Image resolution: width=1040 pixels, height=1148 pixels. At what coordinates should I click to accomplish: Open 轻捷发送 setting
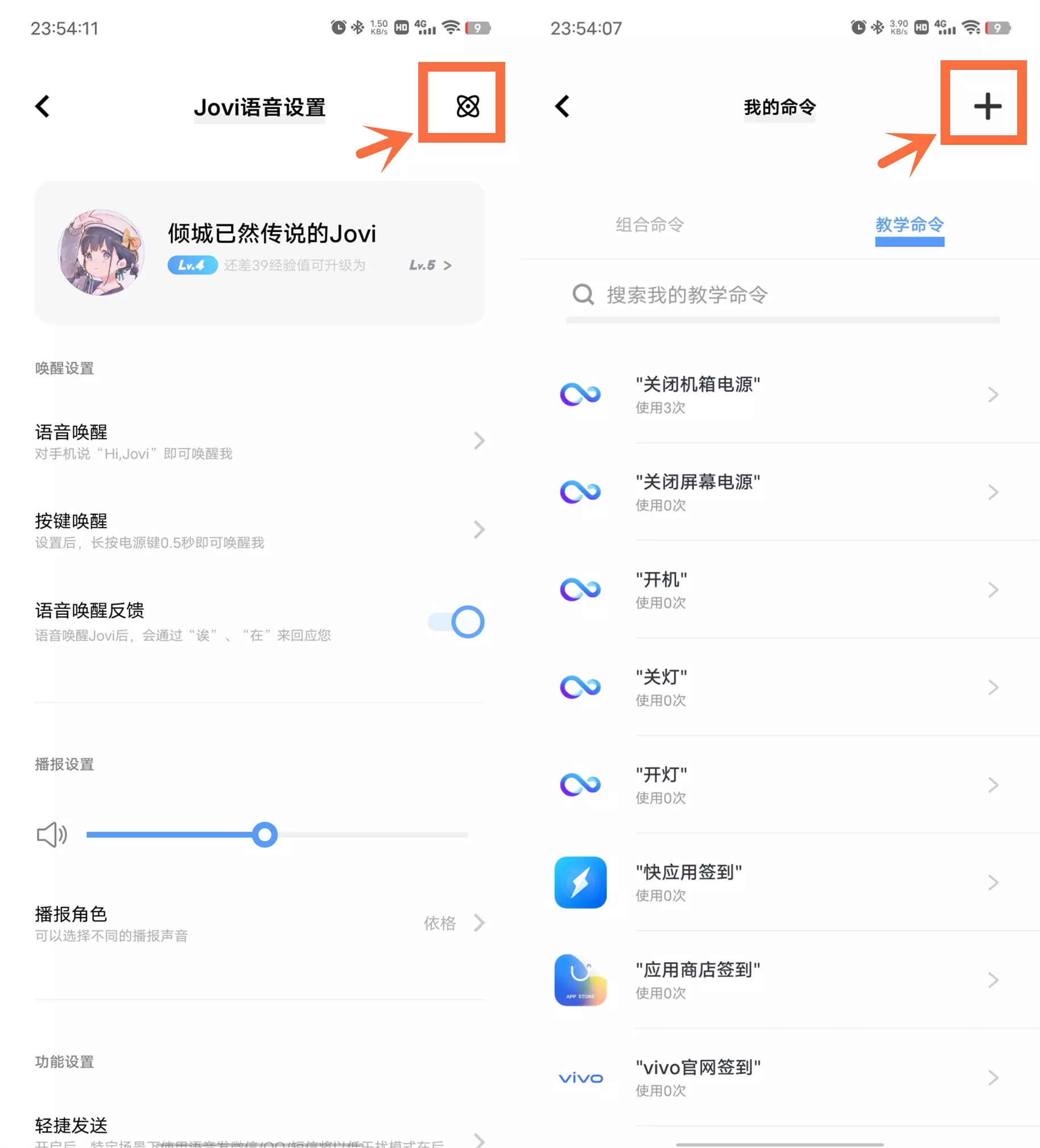point(260,1130)
